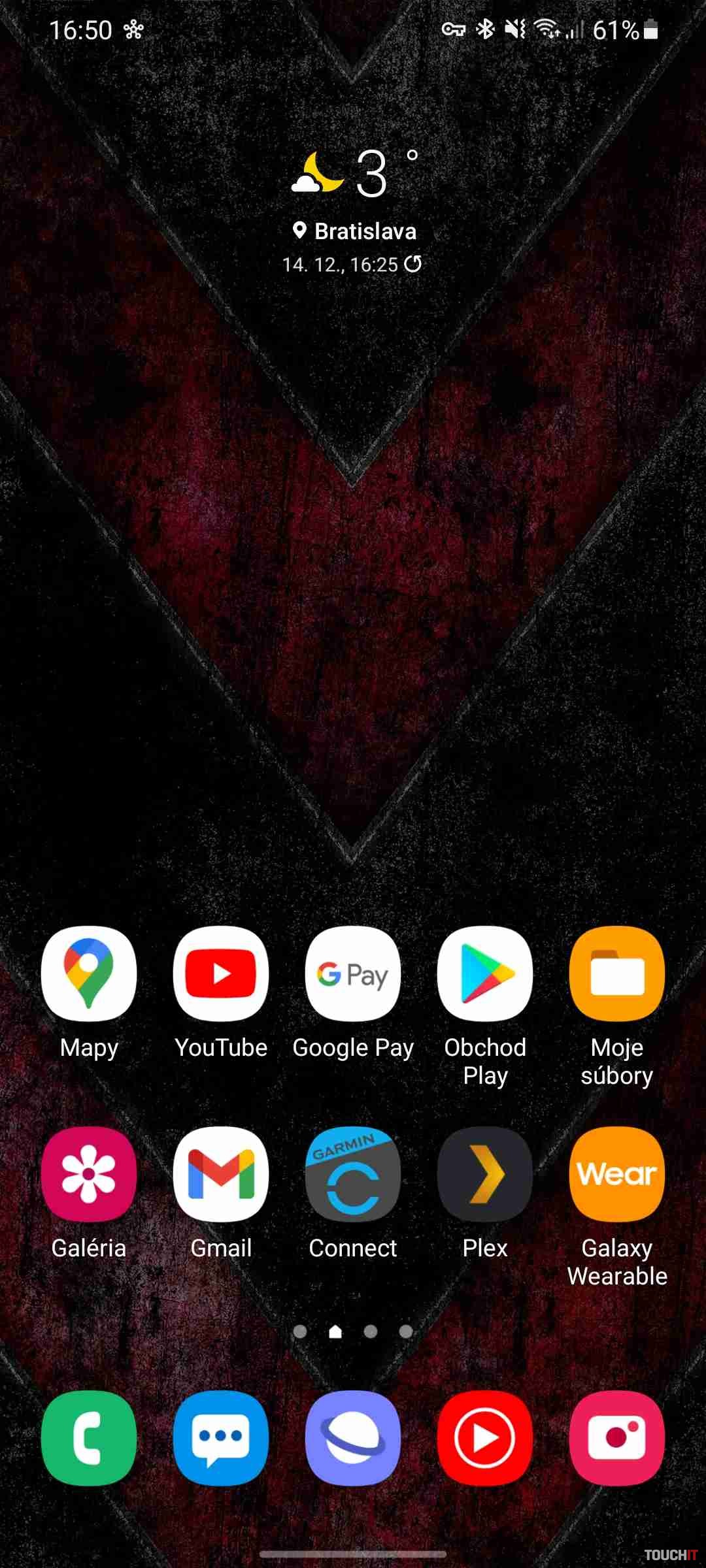Open Garmin Connect

pyautogui.click(x=353, y=1174)
